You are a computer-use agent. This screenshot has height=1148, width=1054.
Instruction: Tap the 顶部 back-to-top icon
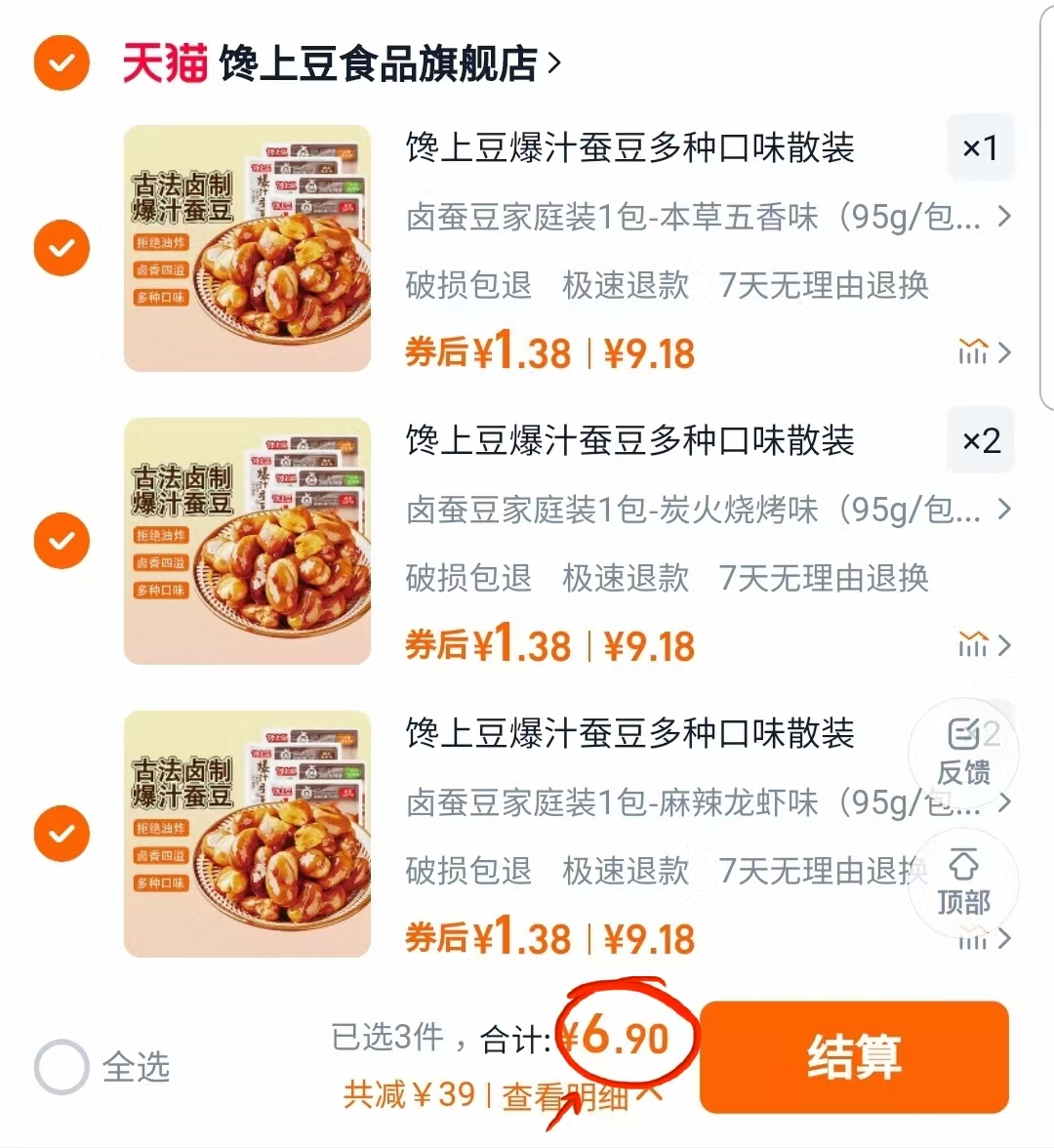[x=963, y=881]
